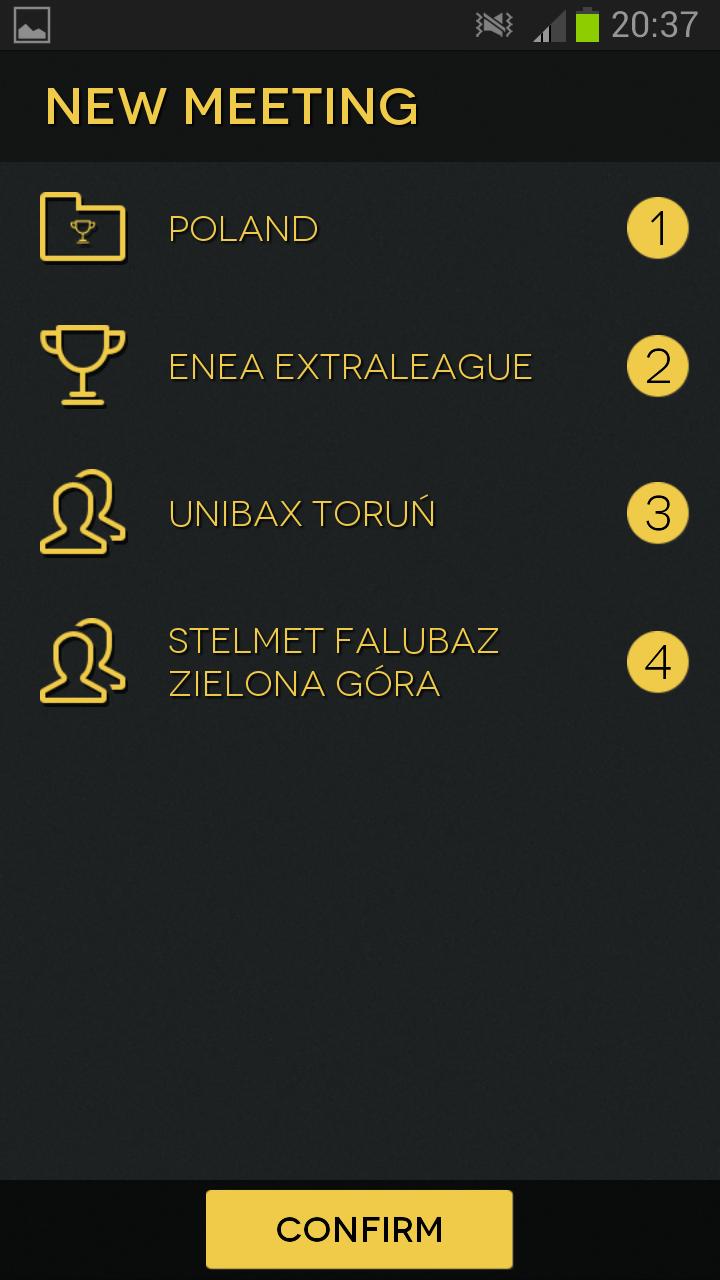This screenshot has height=1280, width=720.
Task: Confirm the new meeting
Action: 359,1229
